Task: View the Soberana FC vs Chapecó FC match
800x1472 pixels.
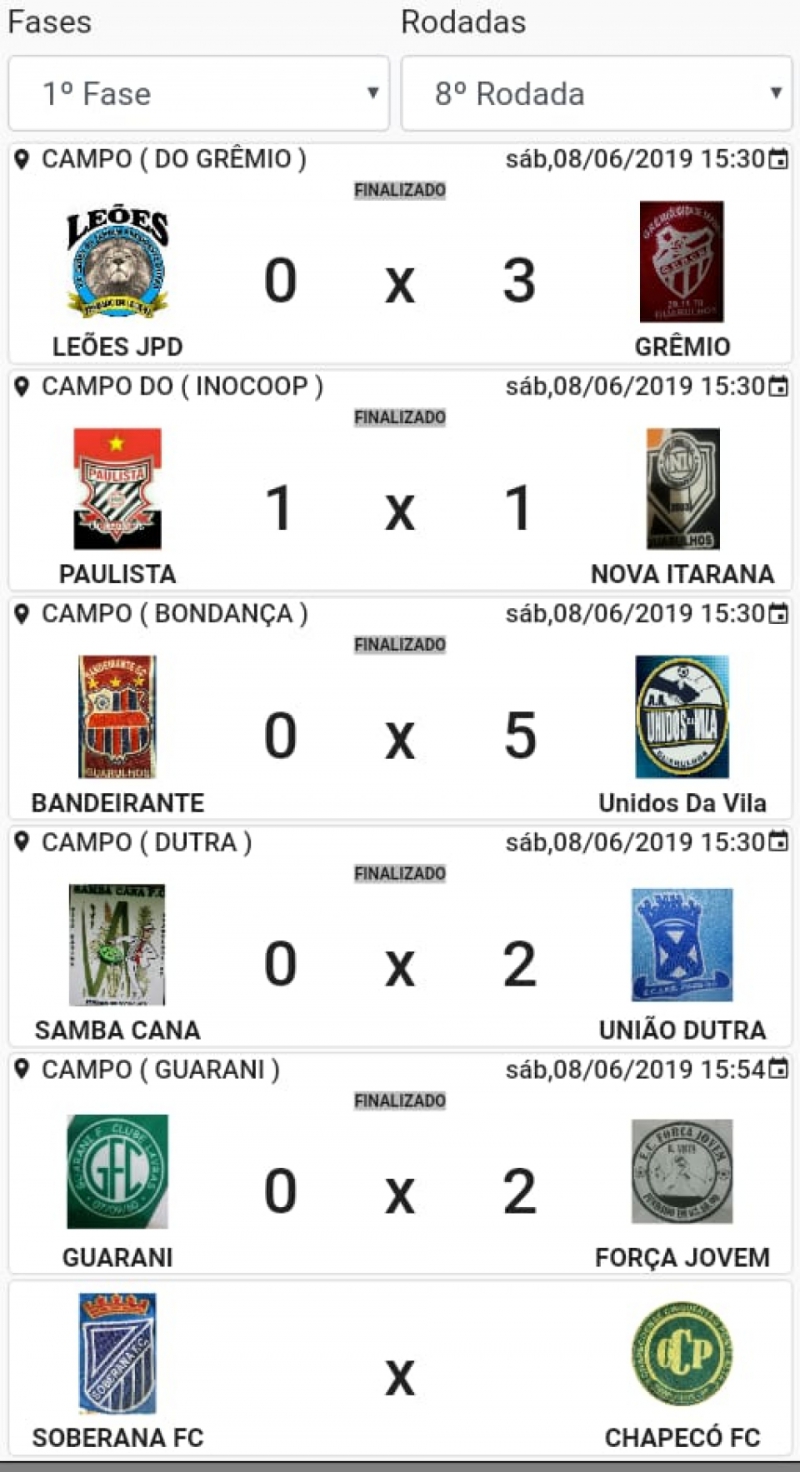Action: point(400,1369)
